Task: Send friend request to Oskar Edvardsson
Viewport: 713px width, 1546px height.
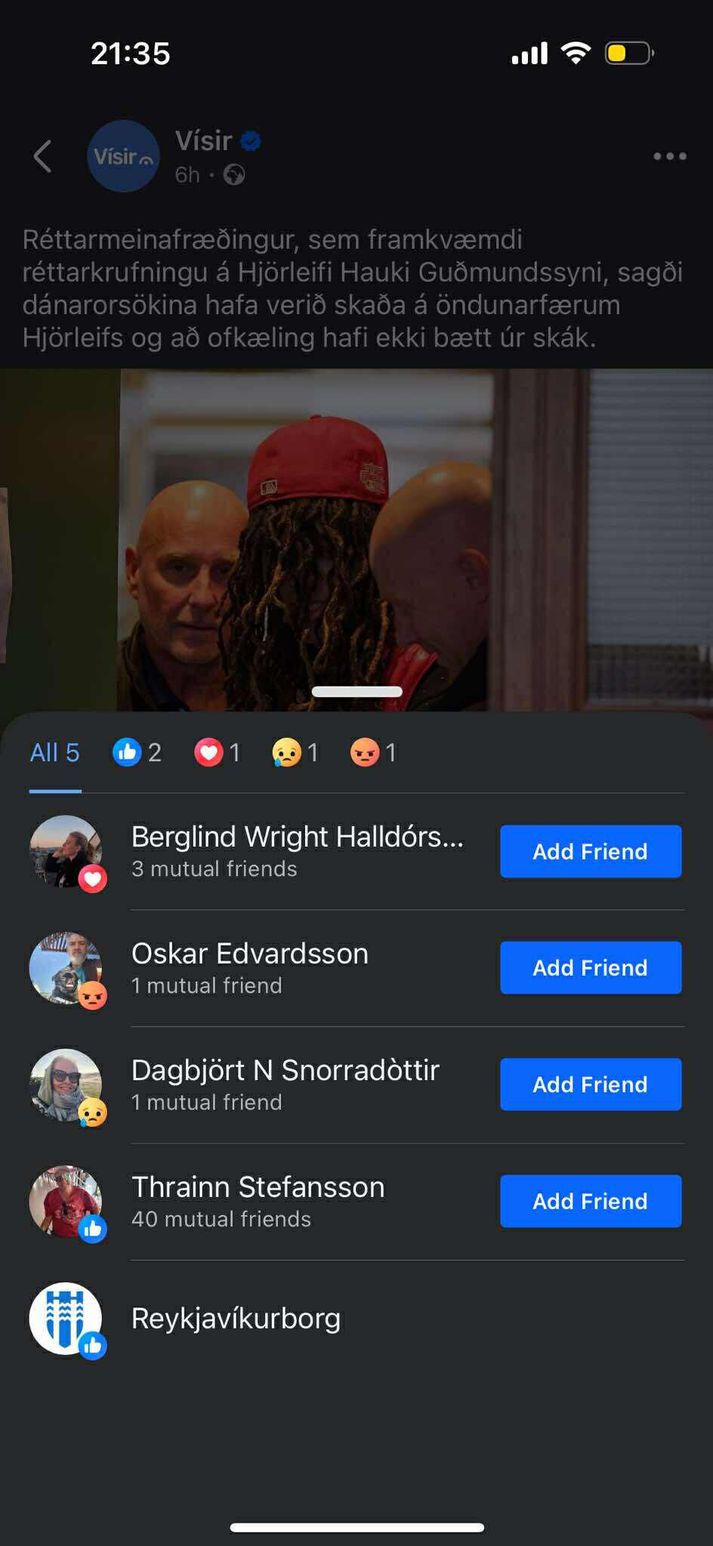Action: click(590, 968)
